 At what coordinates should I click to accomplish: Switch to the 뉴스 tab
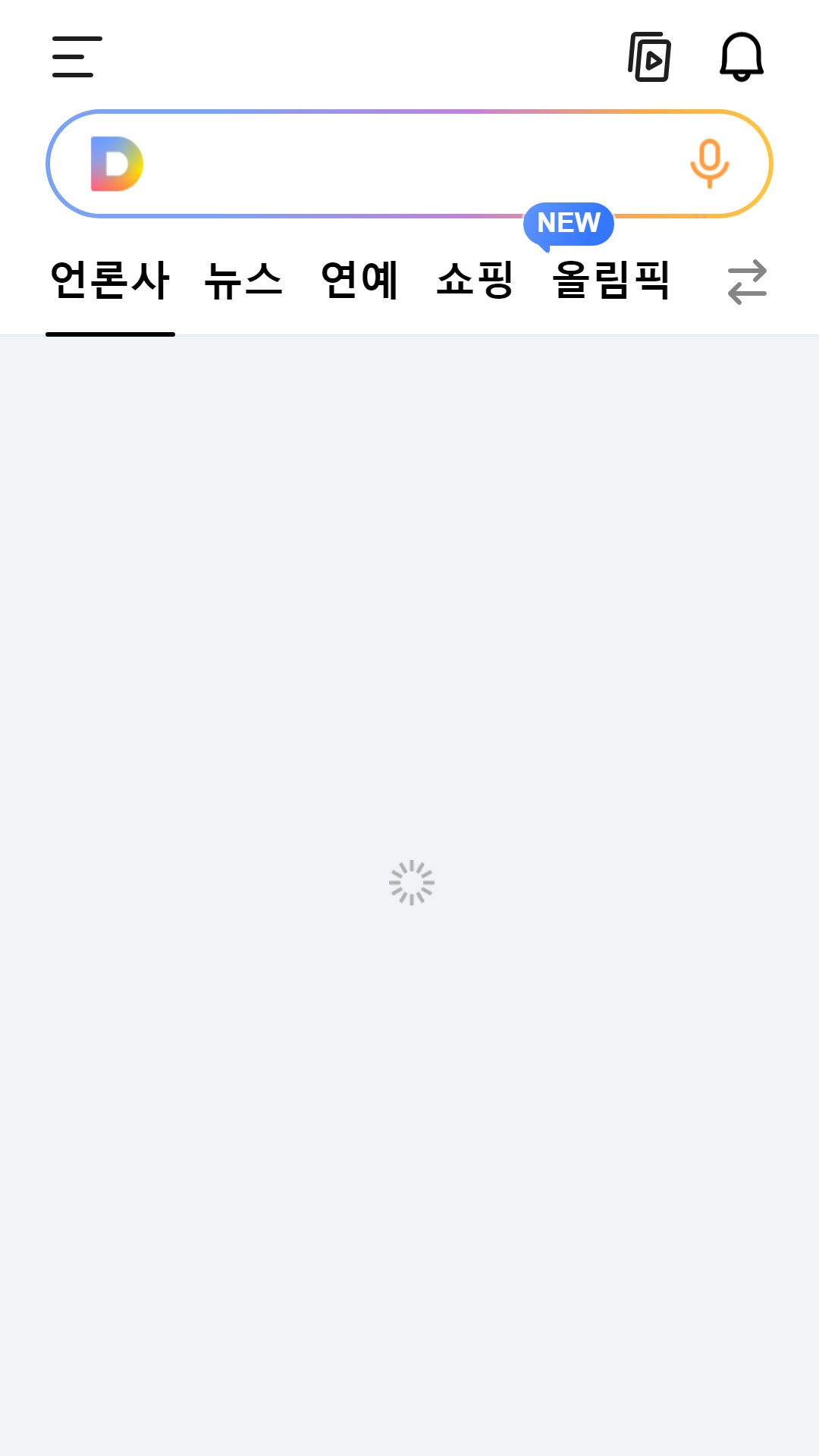click(x=243, y=281)
